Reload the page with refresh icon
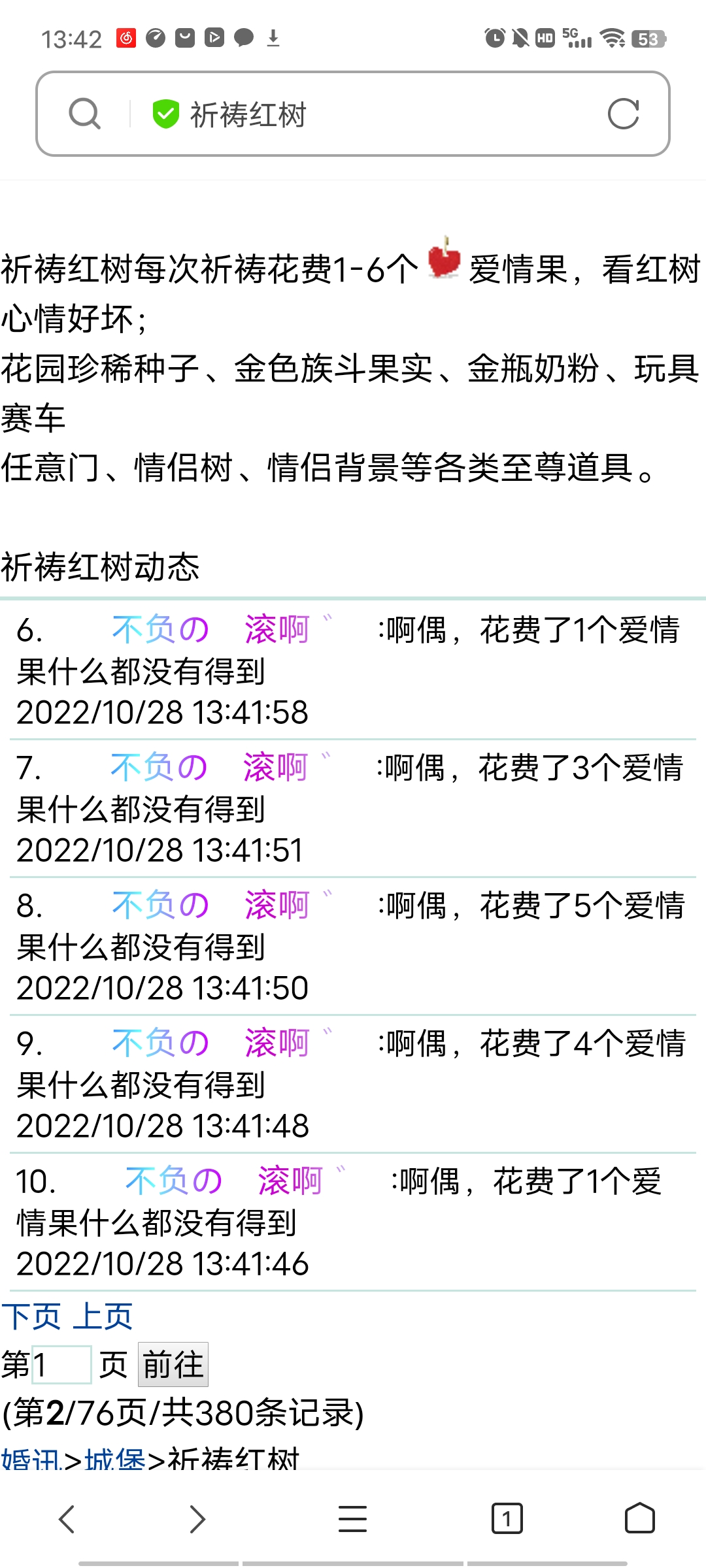The height and width of the screenshot is (1568, 706). pyautogui.click(x=622, y=114)
